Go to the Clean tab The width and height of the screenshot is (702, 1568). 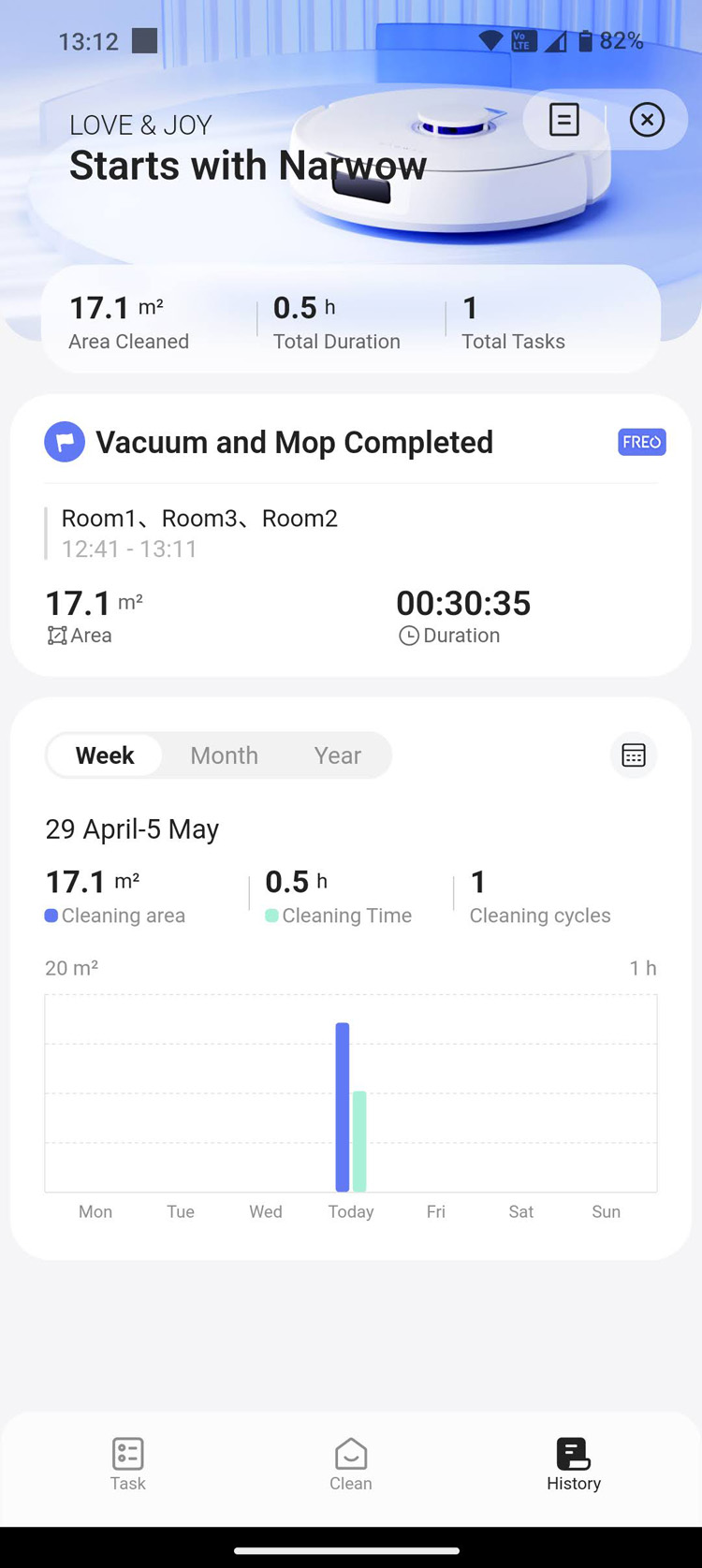pos(351,1464)
